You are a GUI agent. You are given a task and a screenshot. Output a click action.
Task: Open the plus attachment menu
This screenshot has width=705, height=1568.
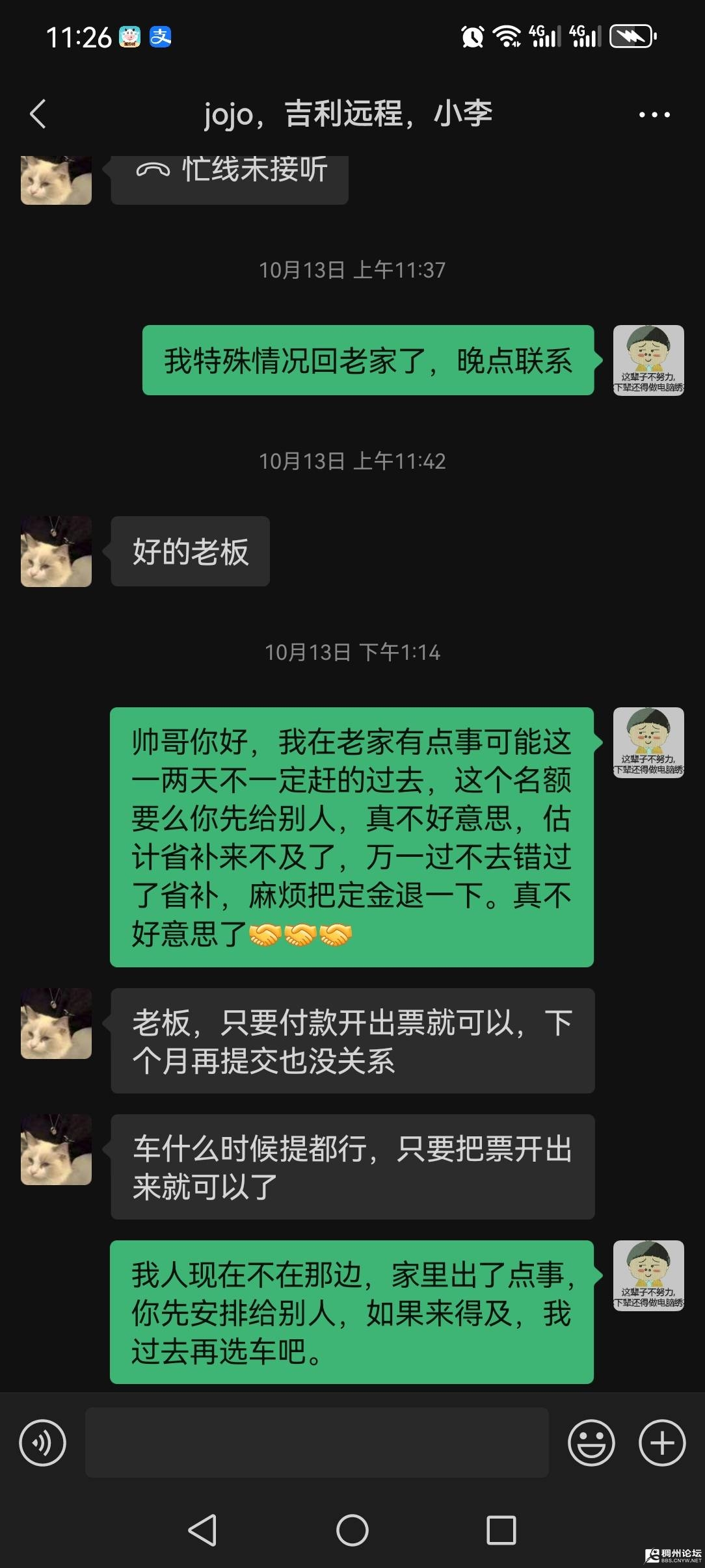662,1443
